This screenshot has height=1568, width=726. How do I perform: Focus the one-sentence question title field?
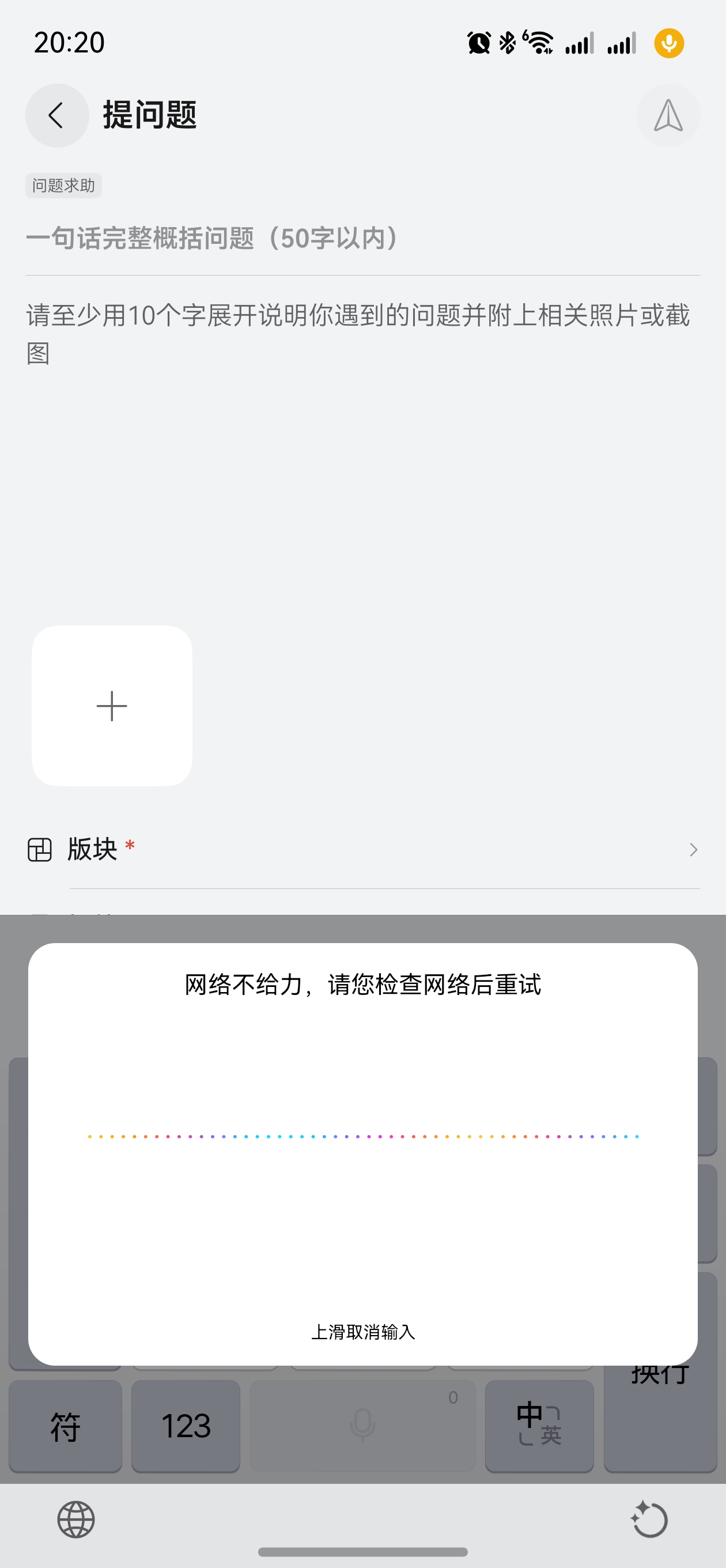(362, 238)
